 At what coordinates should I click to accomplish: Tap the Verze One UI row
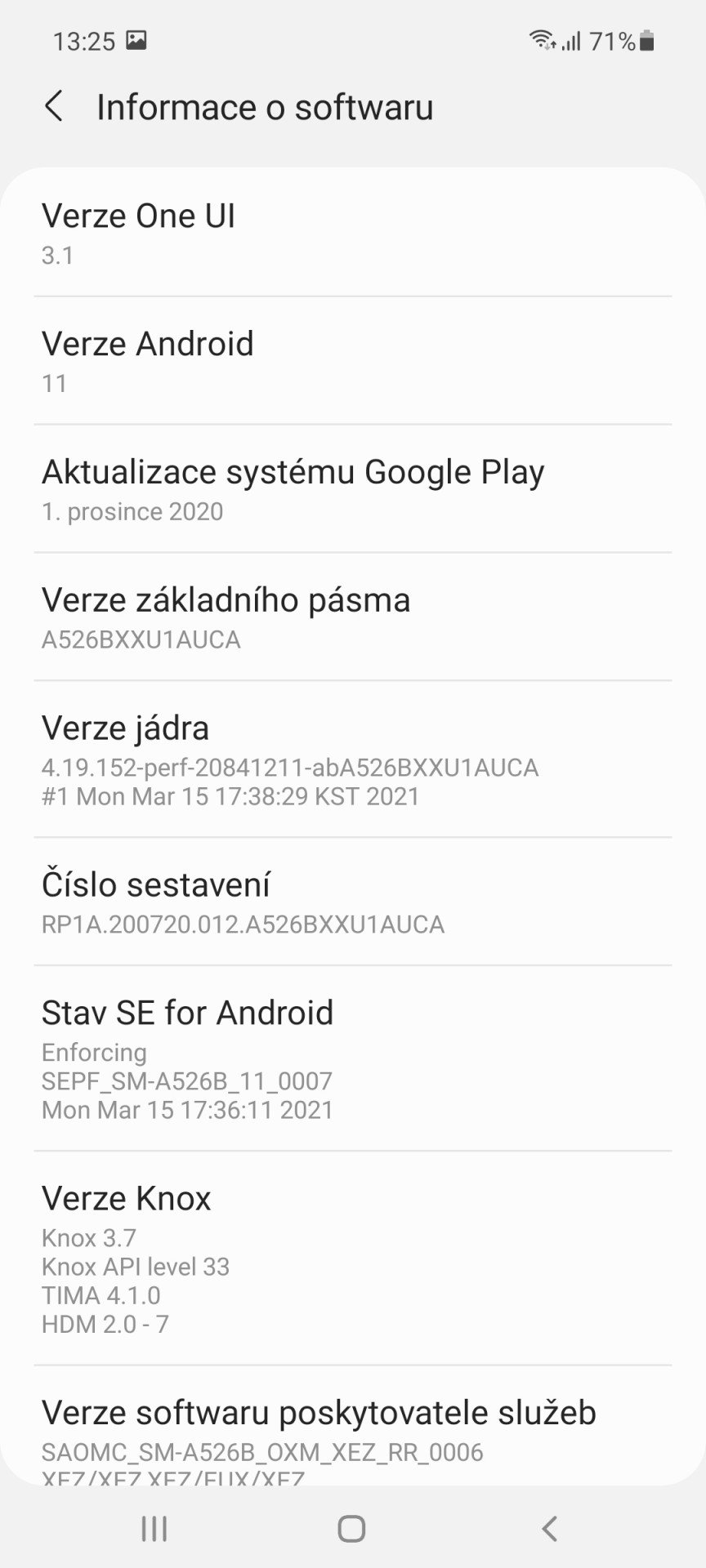pos(353,233)
